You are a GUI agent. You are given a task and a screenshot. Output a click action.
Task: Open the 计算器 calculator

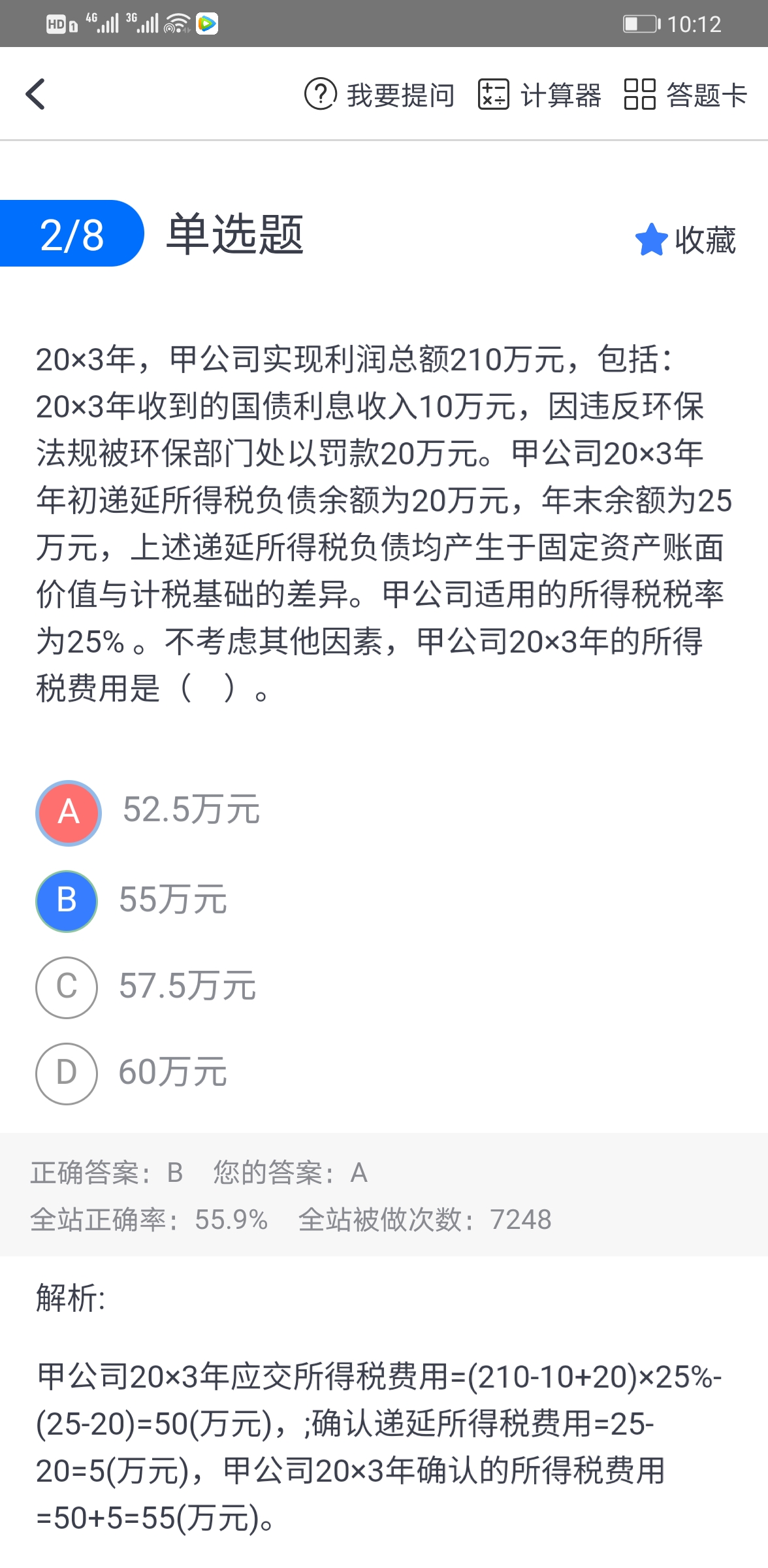click(x=539, y=95)
